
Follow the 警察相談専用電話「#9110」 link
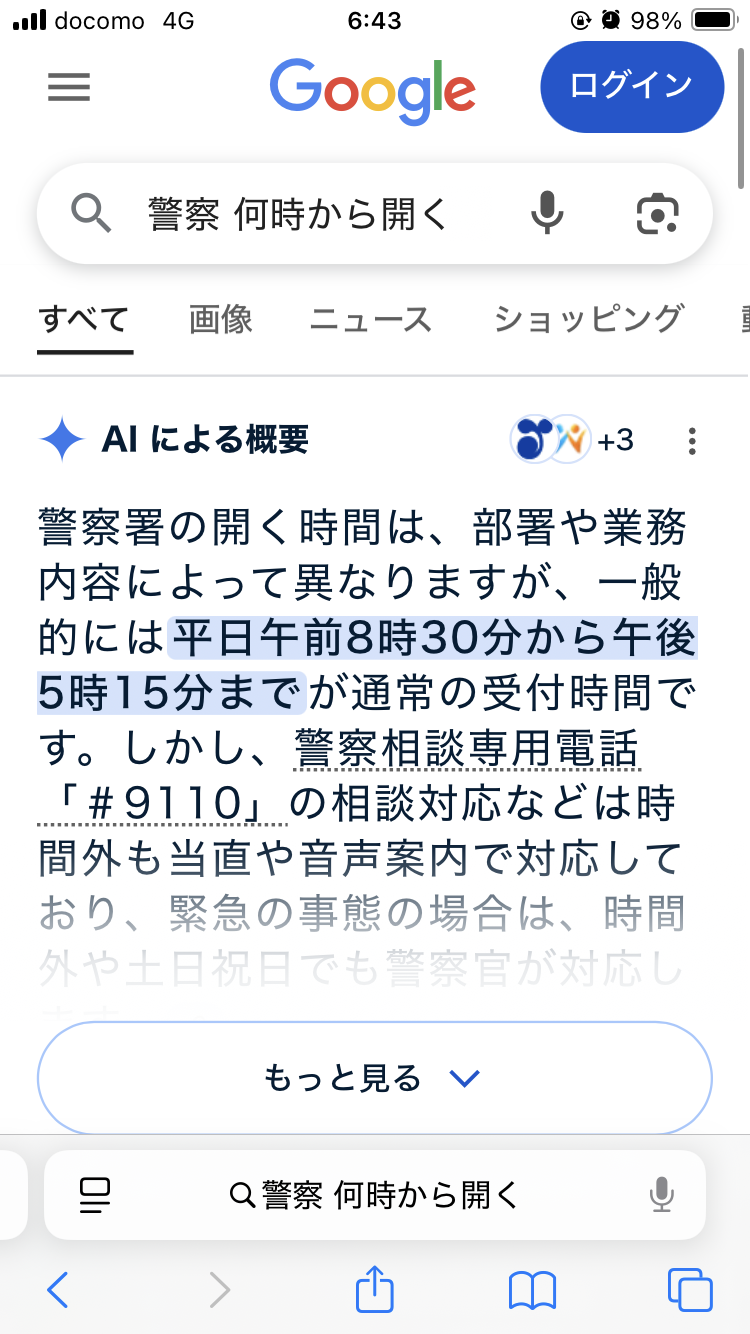[339, 775]
